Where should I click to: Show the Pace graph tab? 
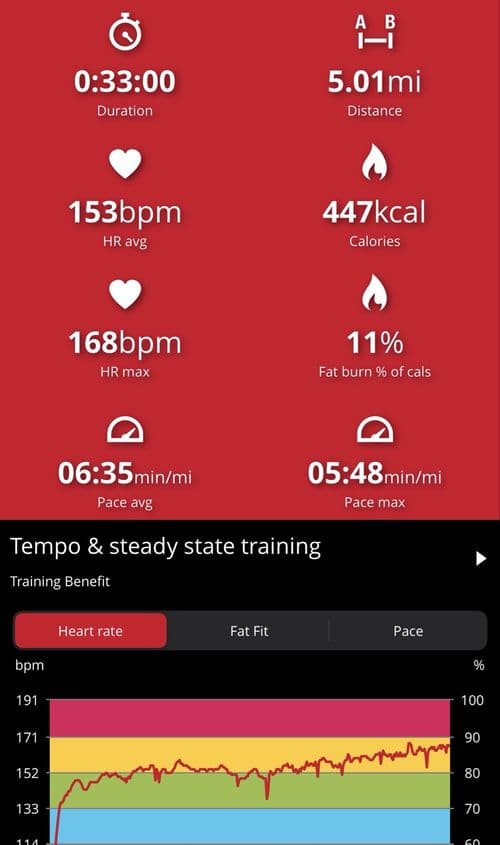[x=408, y=631]
